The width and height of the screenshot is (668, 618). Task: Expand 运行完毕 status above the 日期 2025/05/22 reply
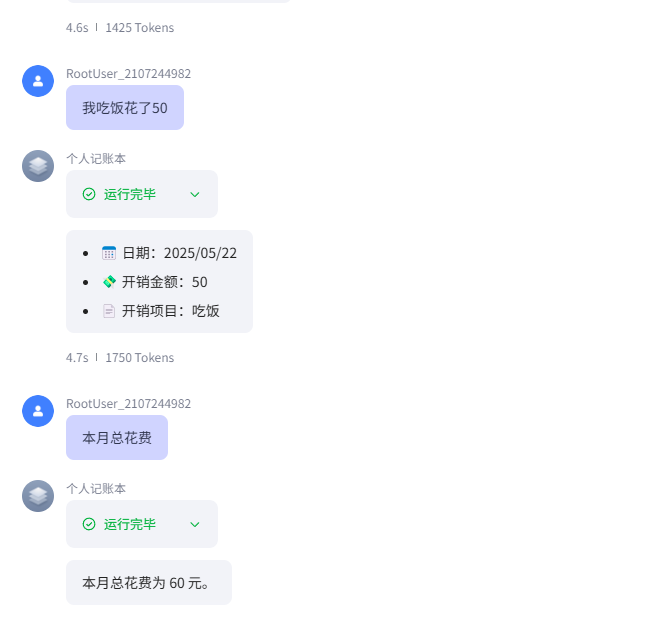[x=195, y=194]
